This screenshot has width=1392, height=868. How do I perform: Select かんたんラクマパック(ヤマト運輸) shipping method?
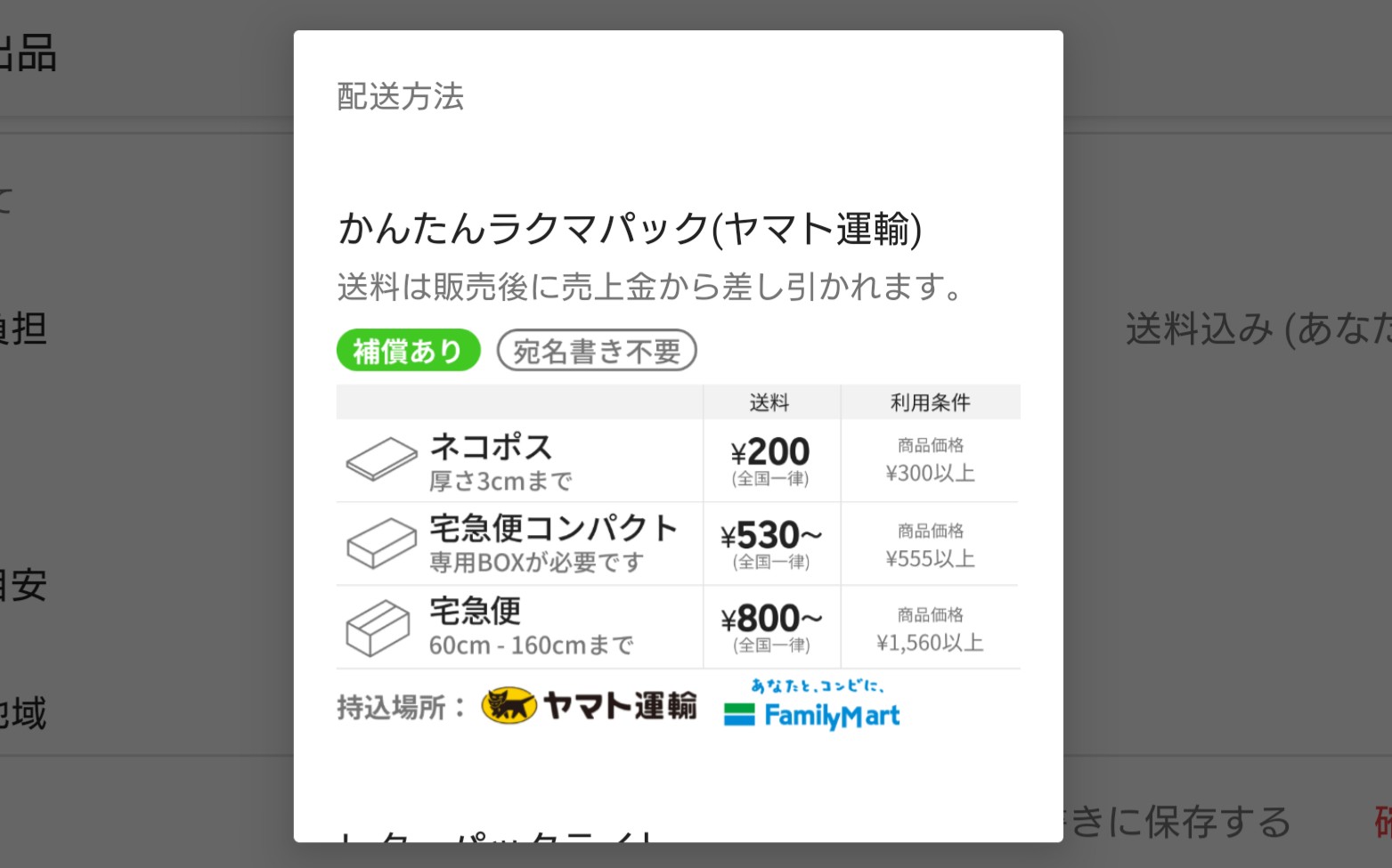tap(629, 229)
